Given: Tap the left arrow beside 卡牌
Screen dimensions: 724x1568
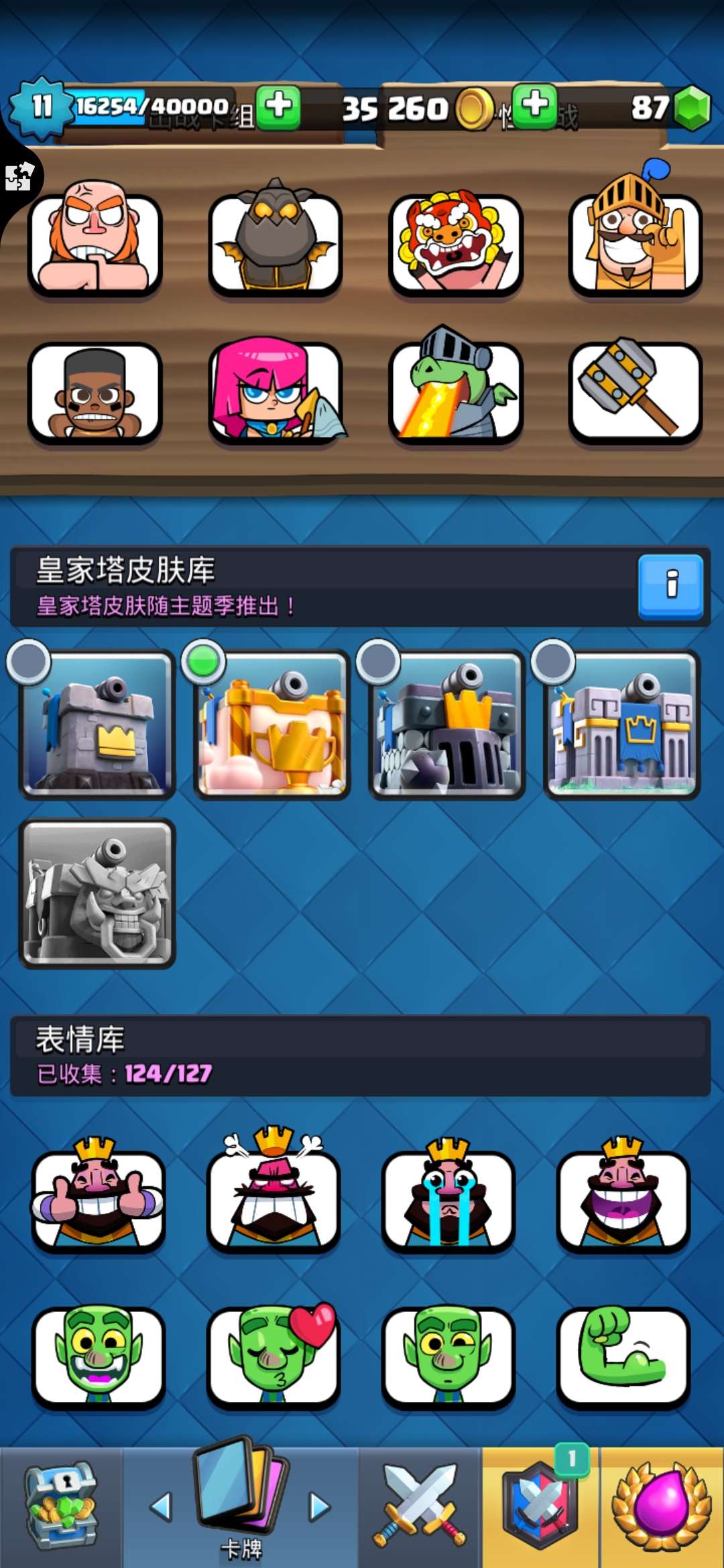Looking at the screenshot, I should click(161, 1507).
